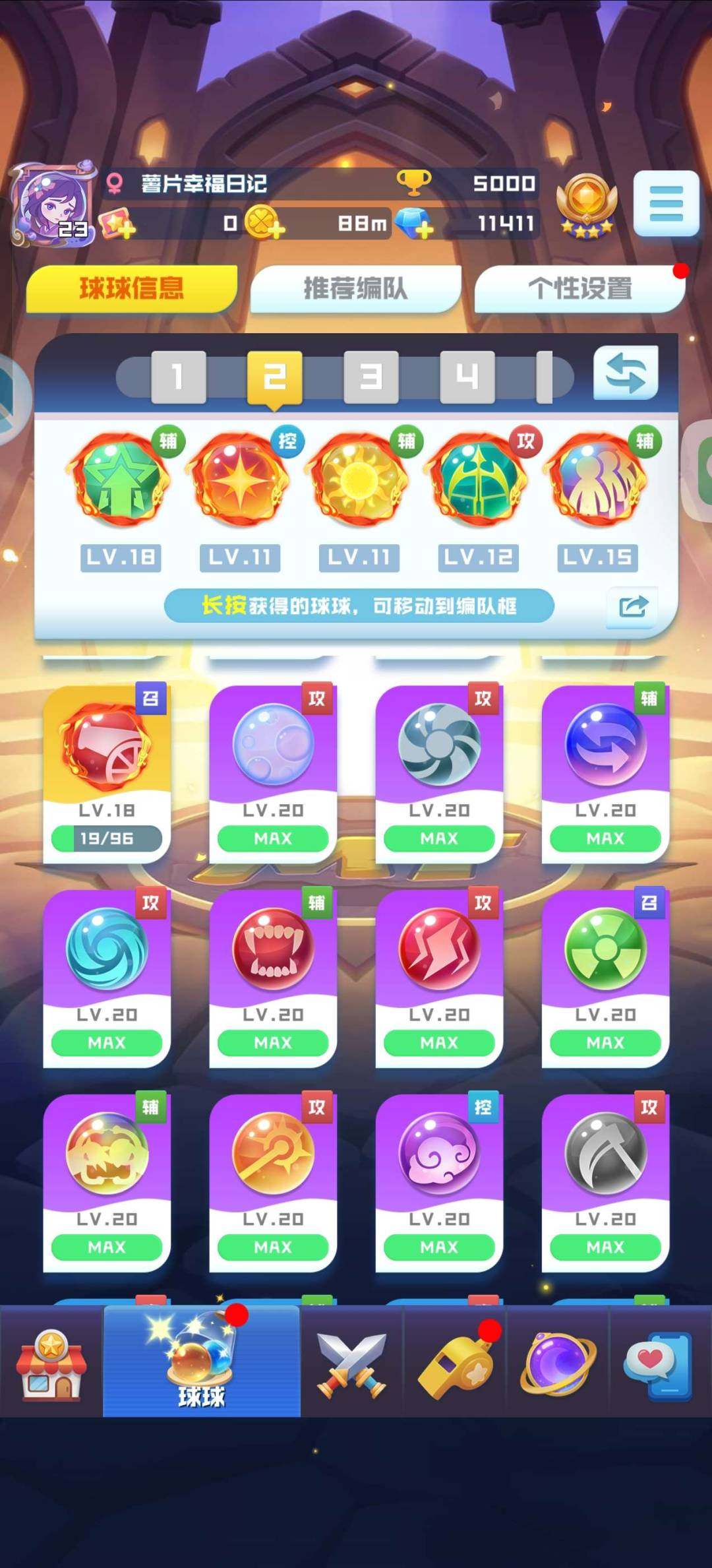The width and height of the screenshot is (712, 1568).
Task: Open the green radiation ball card
Action: (605, 978)
